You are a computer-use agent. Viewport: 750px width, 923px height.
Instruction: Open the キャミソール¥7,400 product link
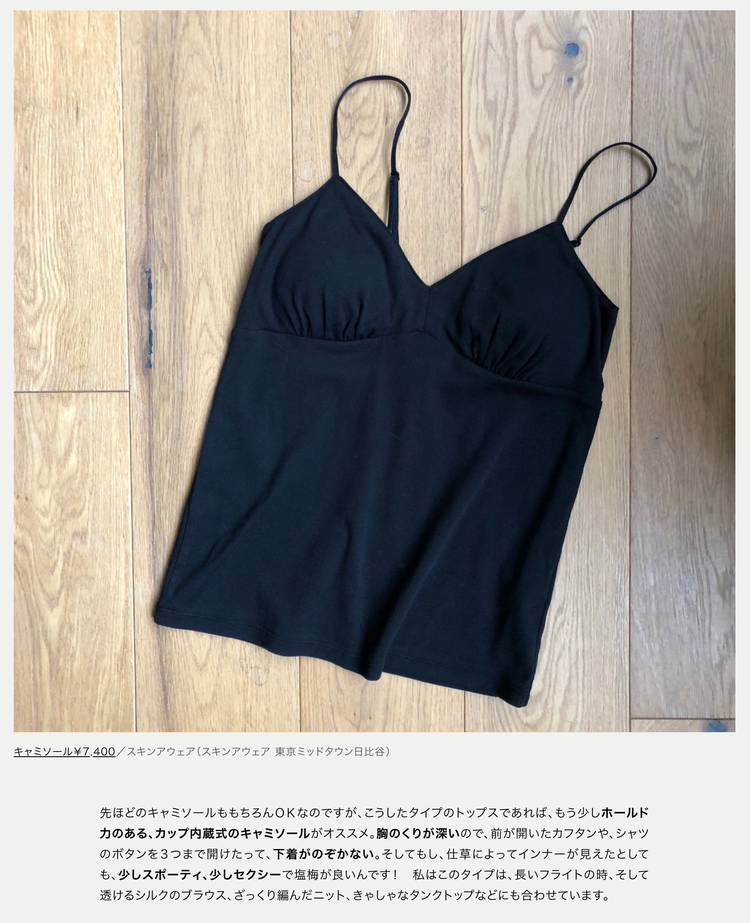(64, 750)
